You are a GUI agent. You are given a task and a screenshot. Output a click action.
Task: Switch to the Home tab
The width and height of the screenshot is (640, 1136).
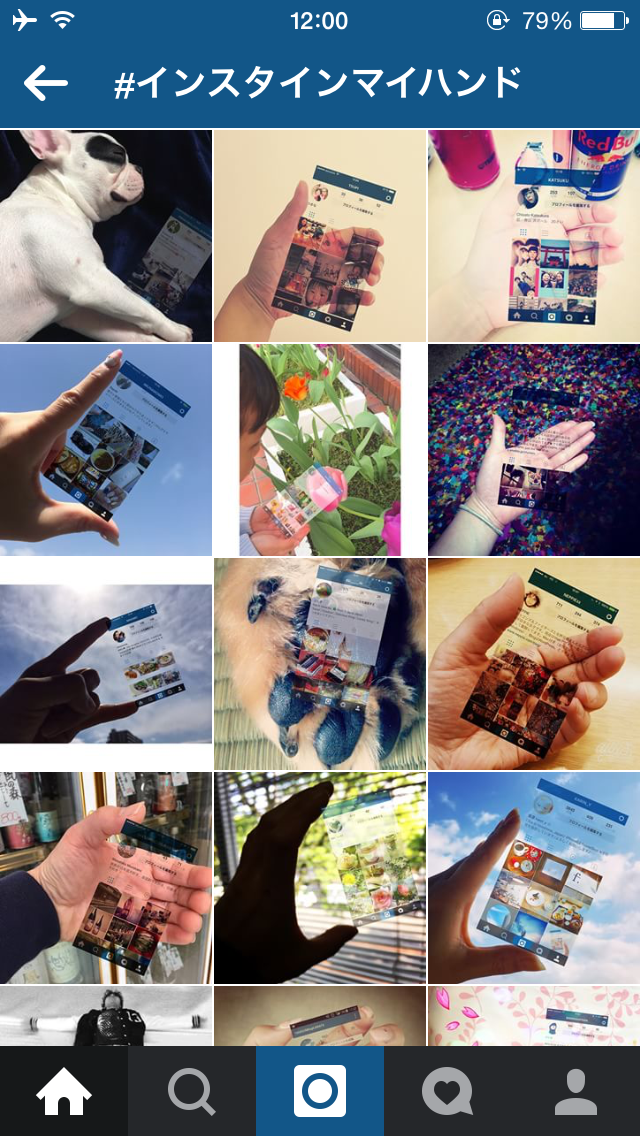(x=64, y=1091)
